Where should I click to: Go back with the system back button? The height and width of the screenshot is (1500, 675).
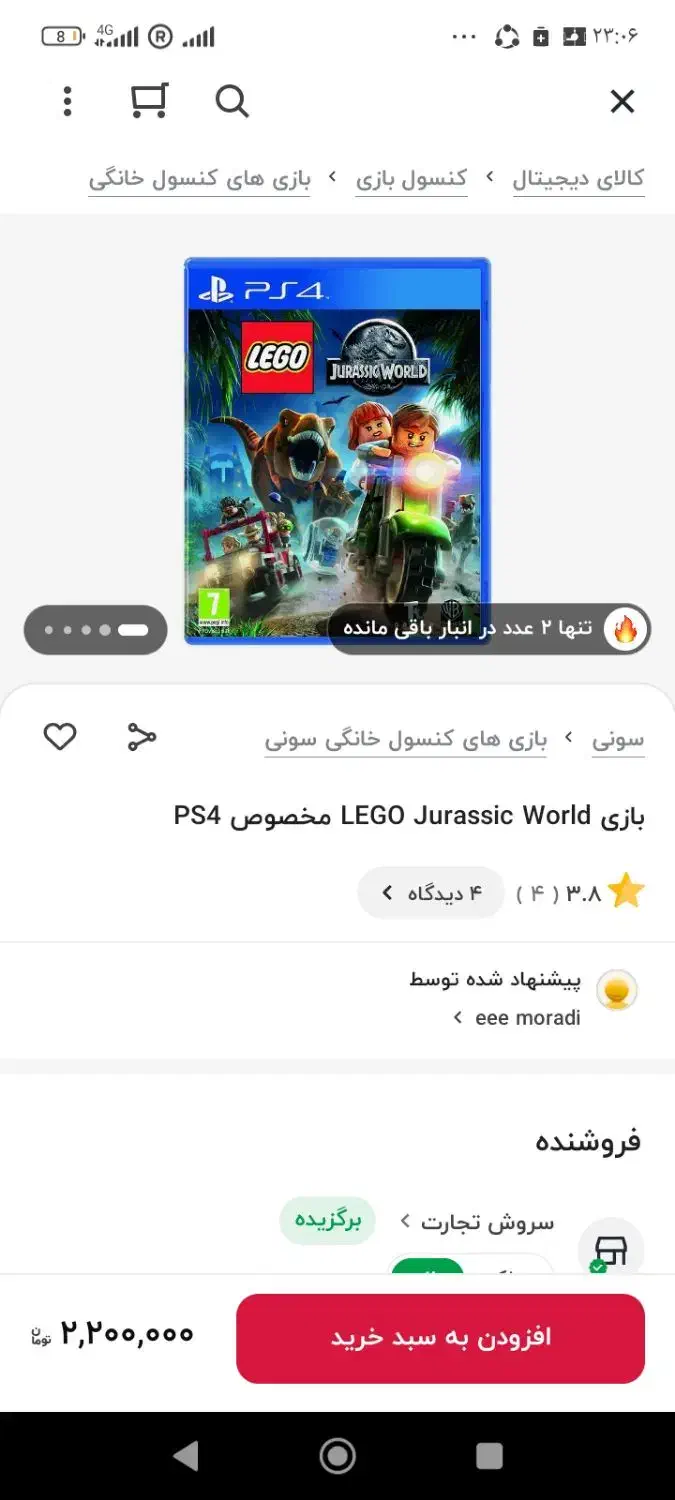click(x=186, y=1456)
